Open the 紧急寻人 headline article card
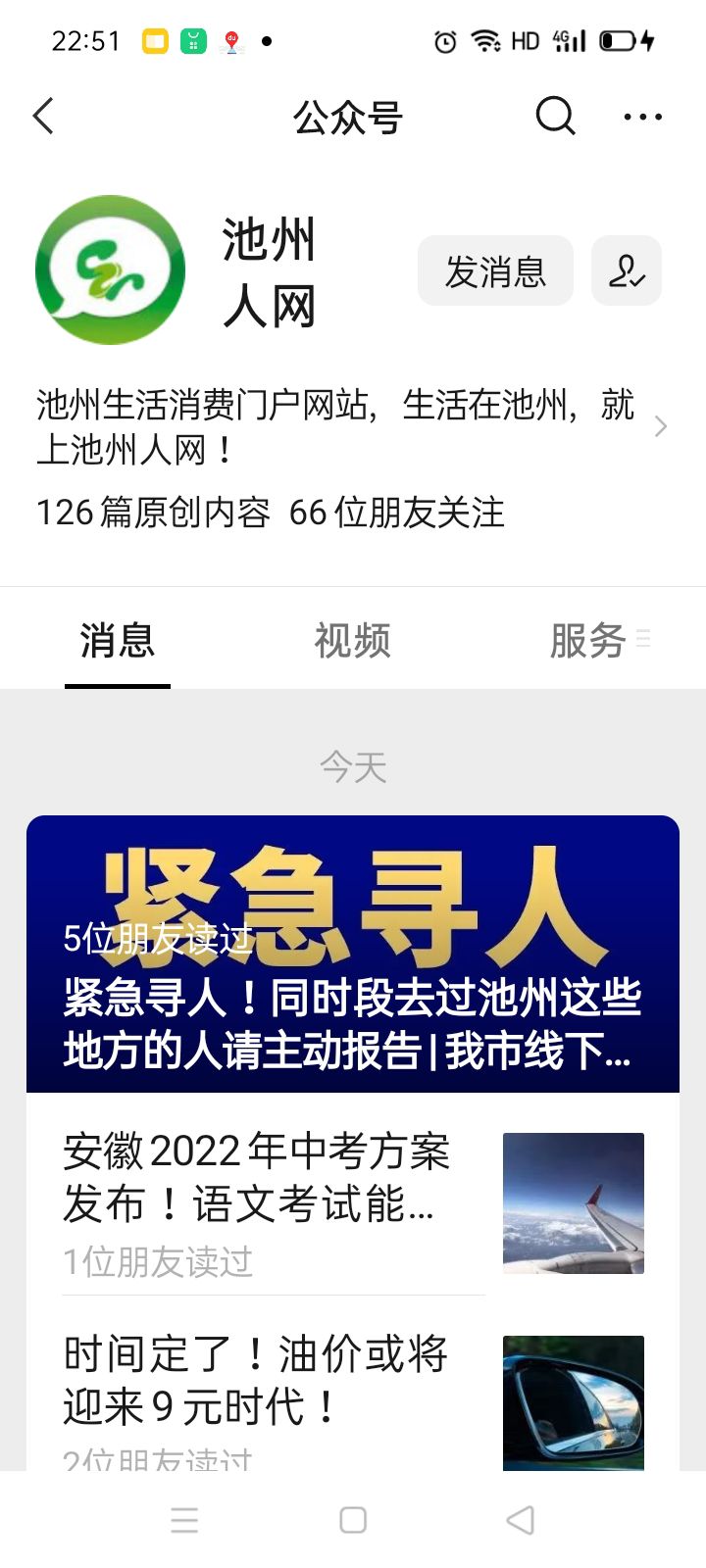Viewport: 706px width, 1568px height. click(353, 954)
